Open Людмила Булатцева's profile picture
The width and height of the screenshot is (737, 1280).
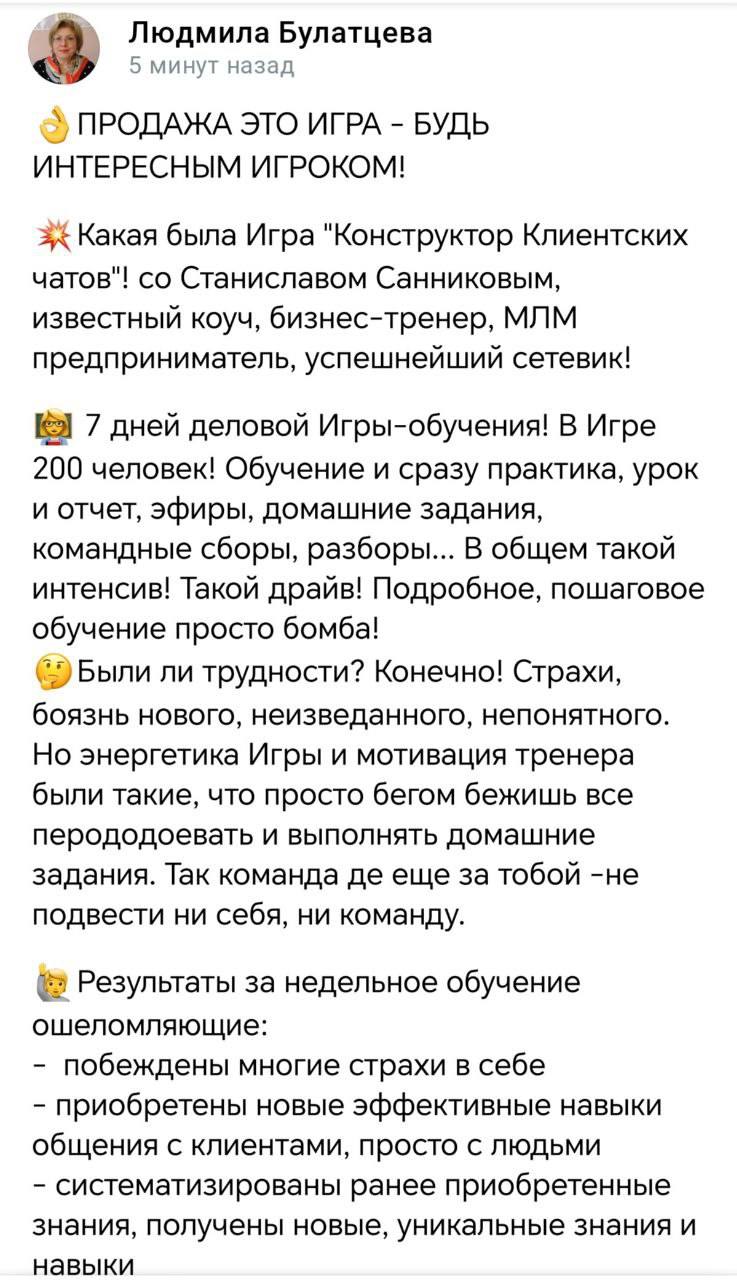(63, 49)
